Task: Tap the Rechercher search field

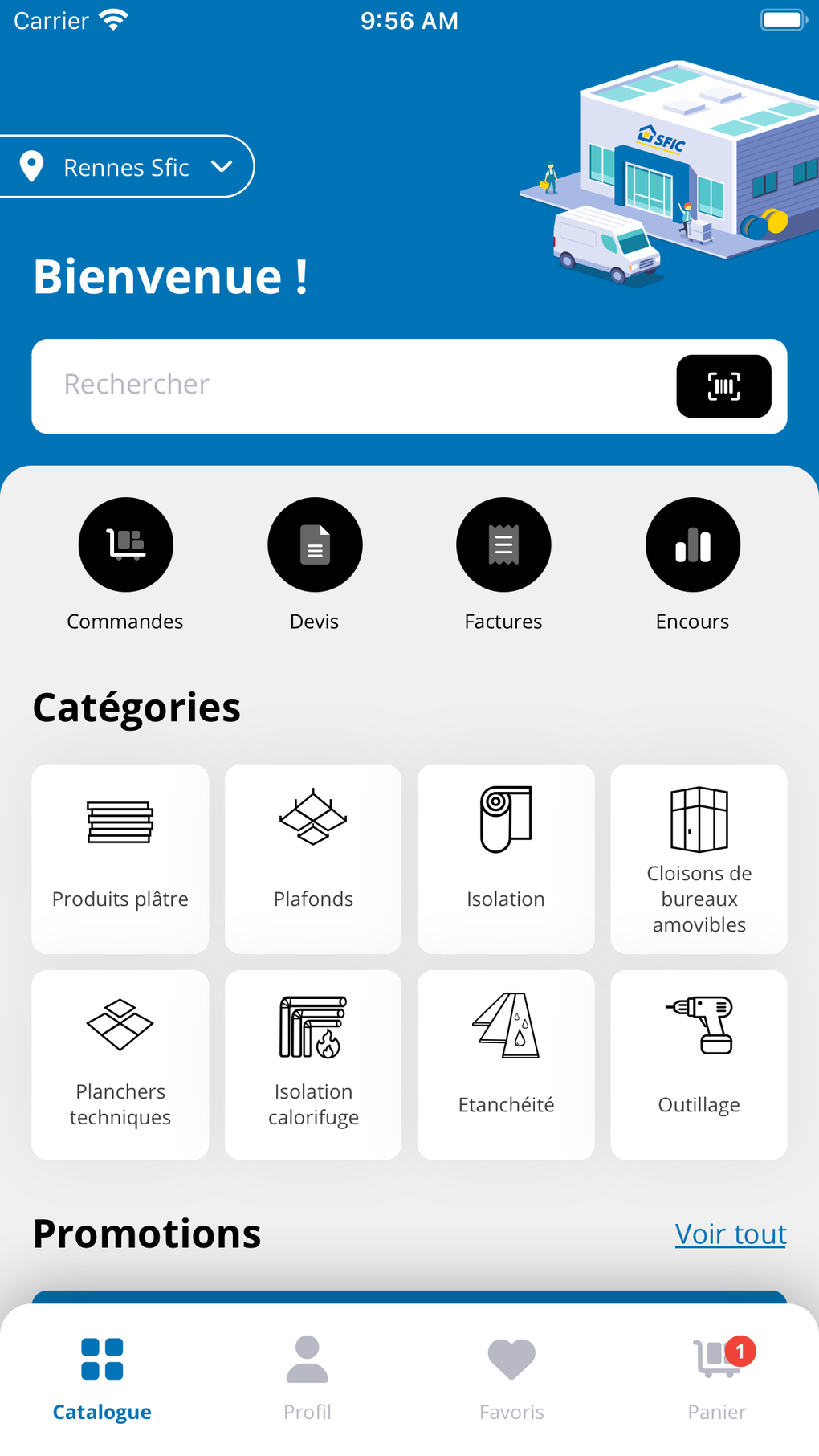Action: click(353, 385)
